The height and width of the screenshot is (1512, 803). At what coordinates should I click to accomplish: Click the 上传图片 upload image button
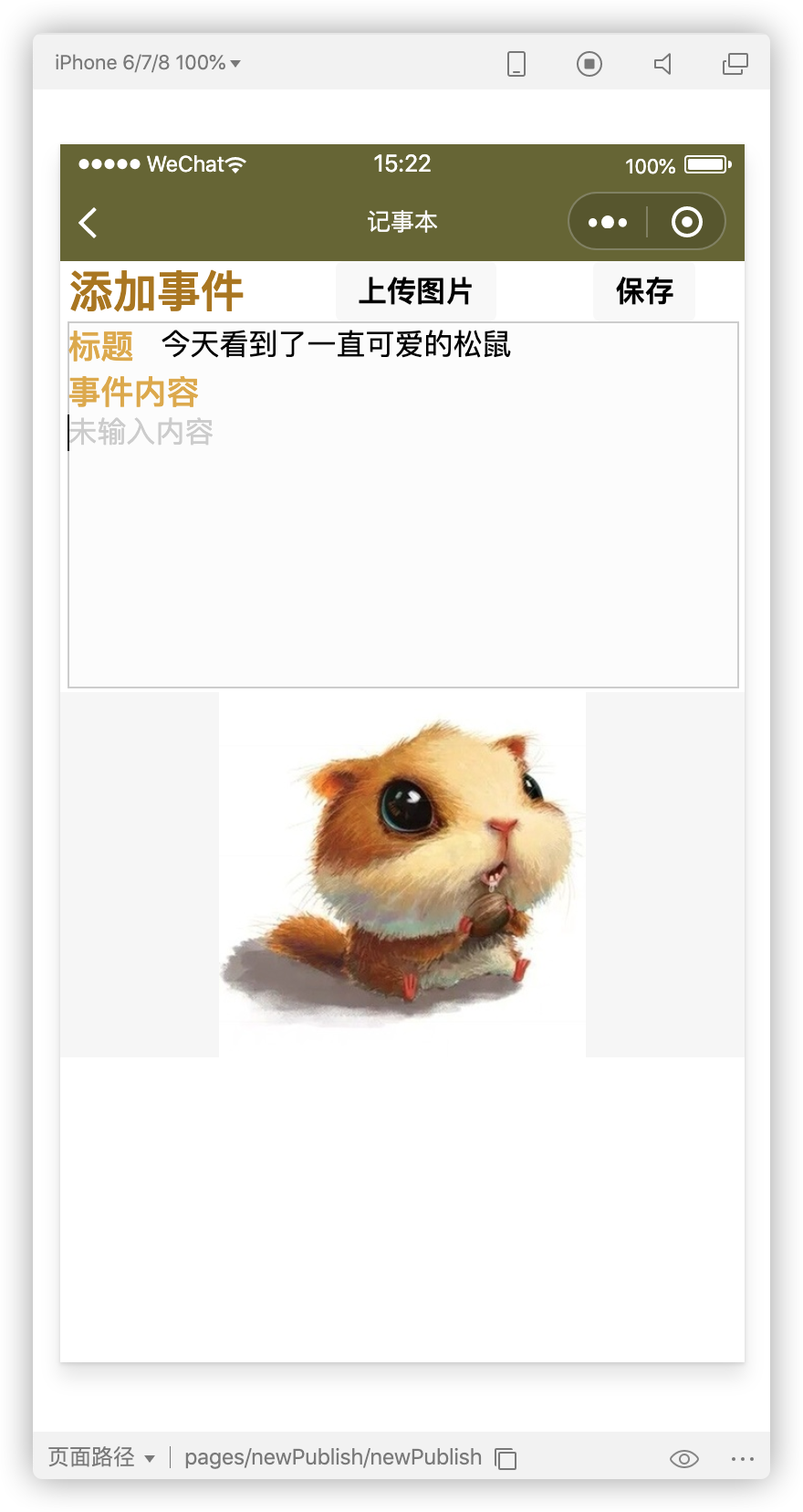coord(416,291)
